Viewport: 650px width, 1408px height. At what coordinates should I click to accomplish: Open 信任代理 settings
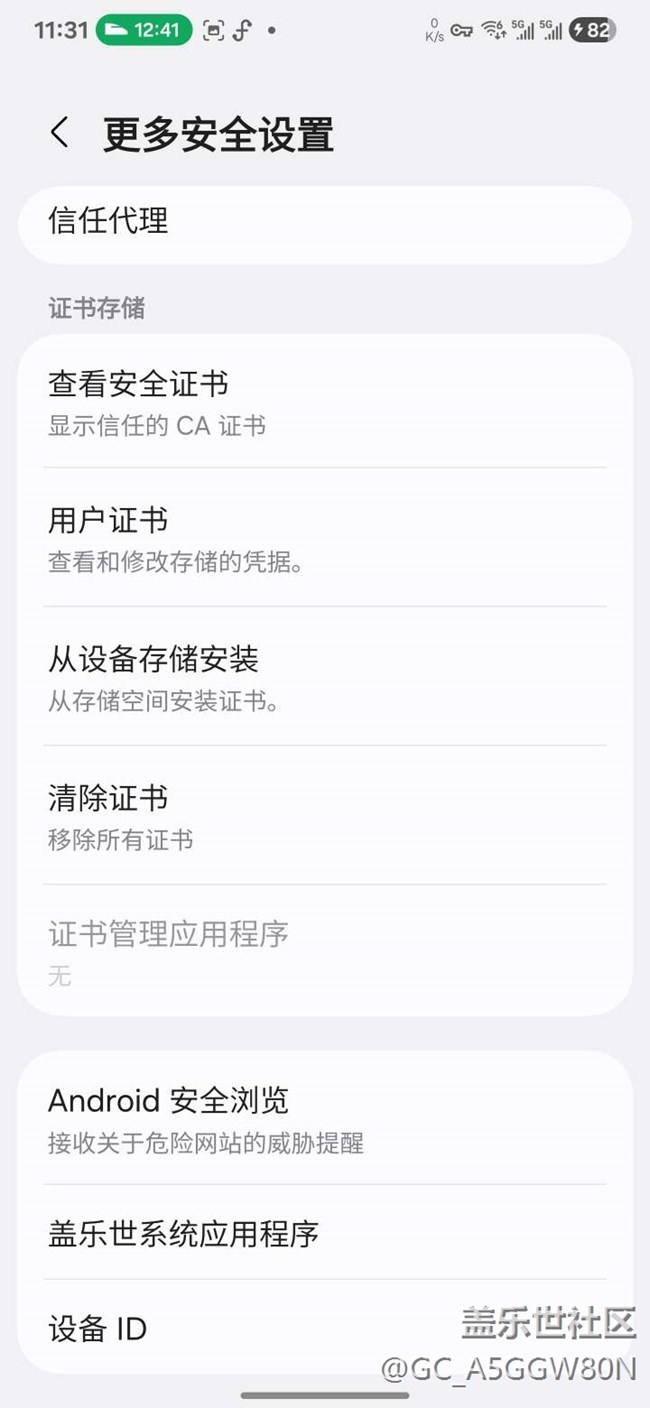(x=324, y=222)
